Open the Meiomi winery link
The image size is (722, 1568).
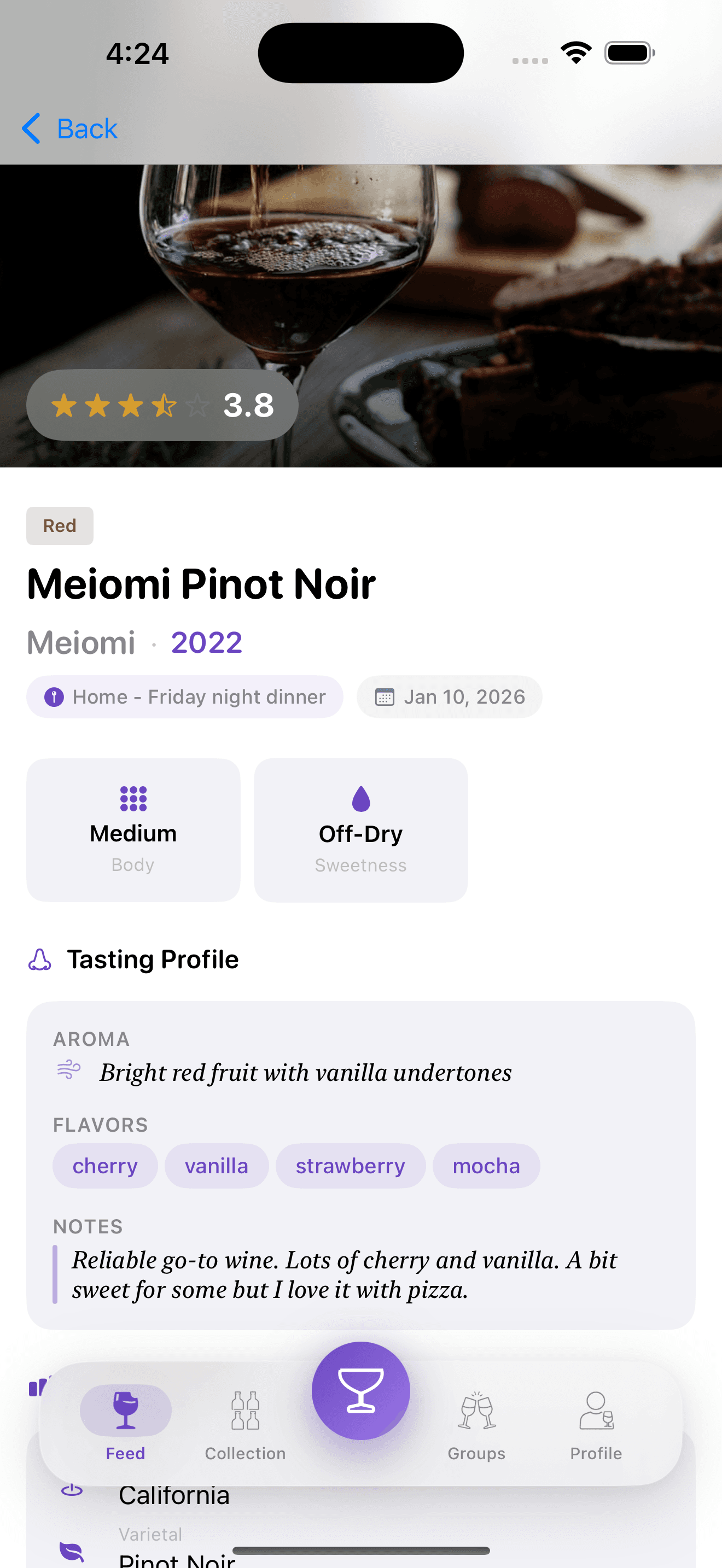(x=80, y=641)
